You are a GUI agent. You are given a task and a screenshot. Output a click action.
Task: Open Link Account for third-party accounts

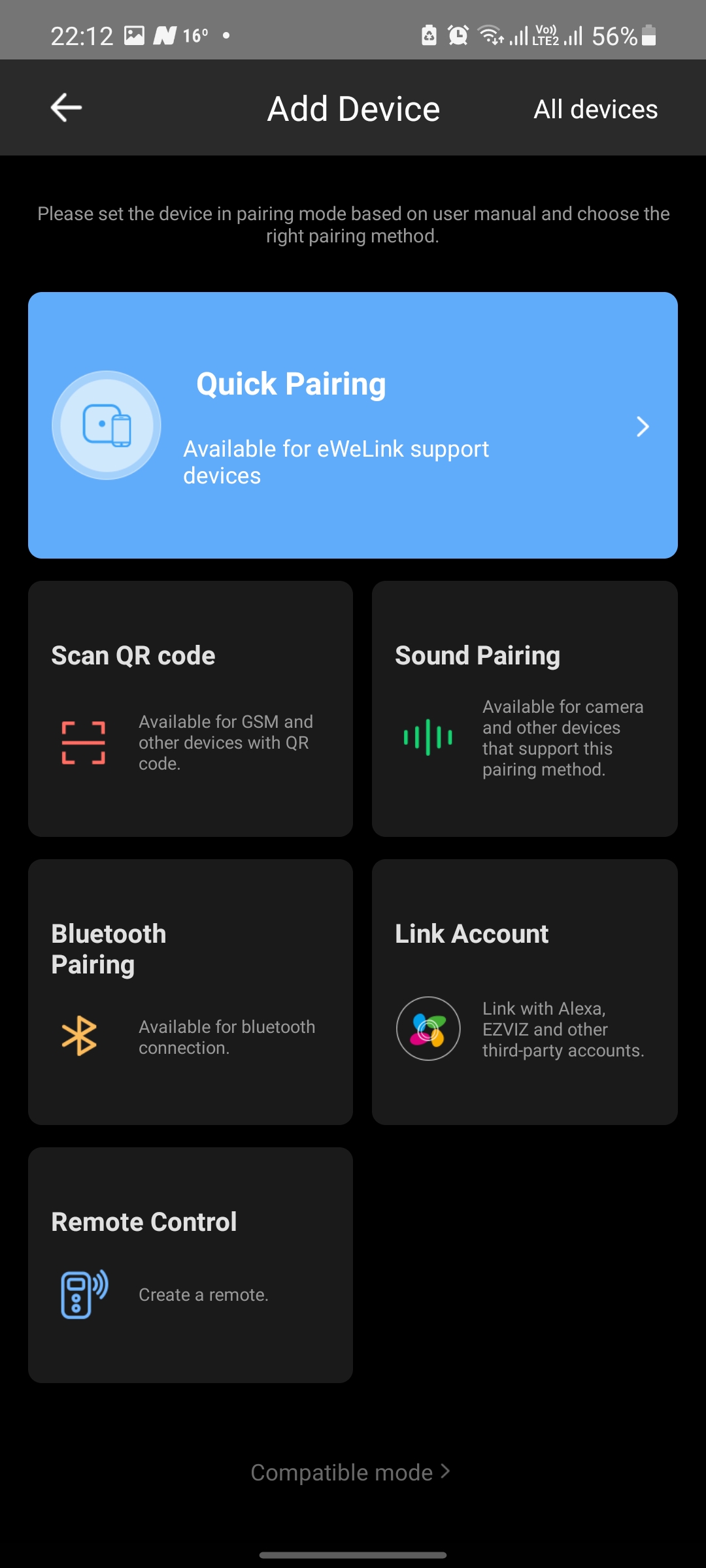pos(524,992)
